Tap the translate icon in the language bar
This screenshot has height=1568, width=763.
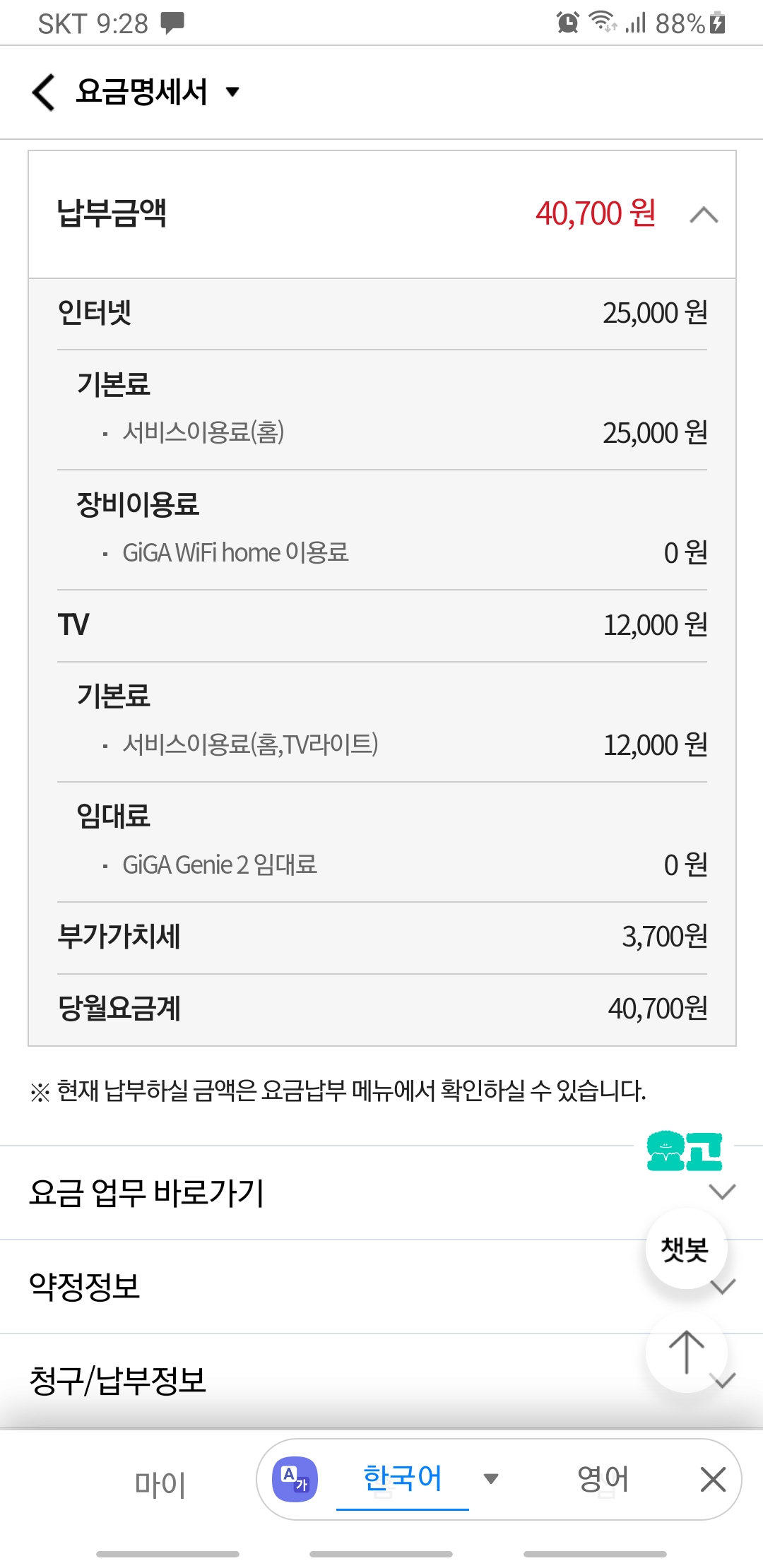(x=295, y=1478)
